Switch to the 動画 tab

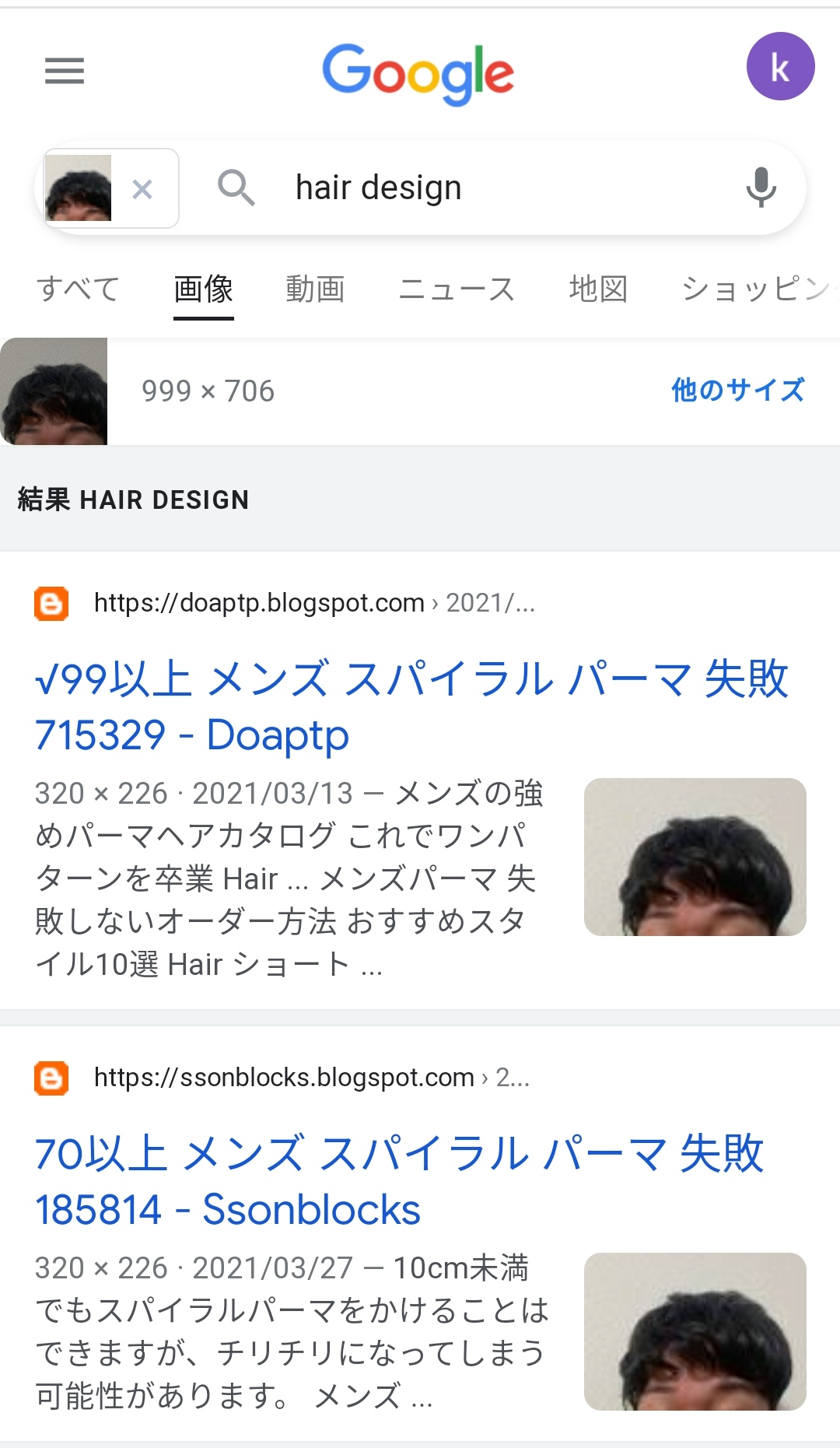[315, 289]
